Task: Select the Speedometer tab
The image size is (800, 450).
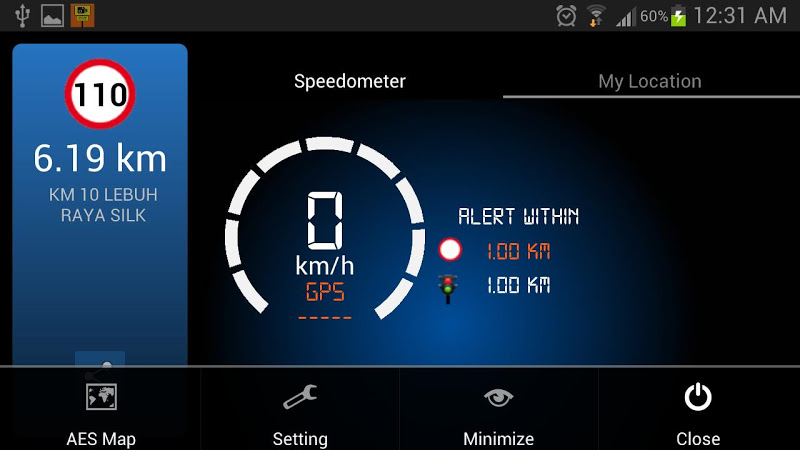Action: click(x=349, y=81)
